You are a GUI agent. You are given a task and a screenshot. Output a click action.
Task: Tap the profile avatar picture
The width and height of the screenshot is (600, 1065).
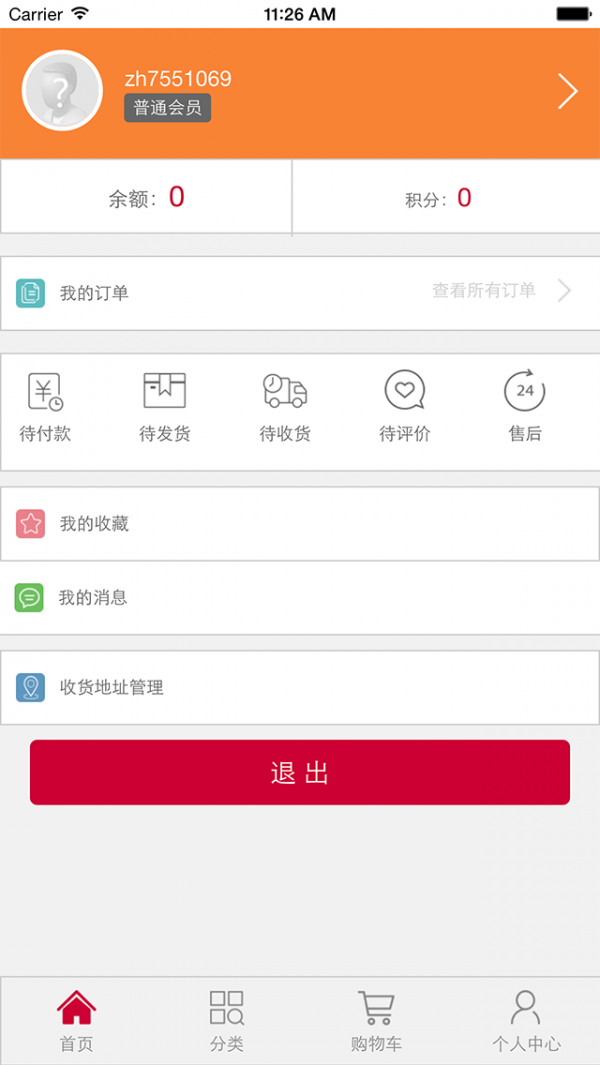62,91
